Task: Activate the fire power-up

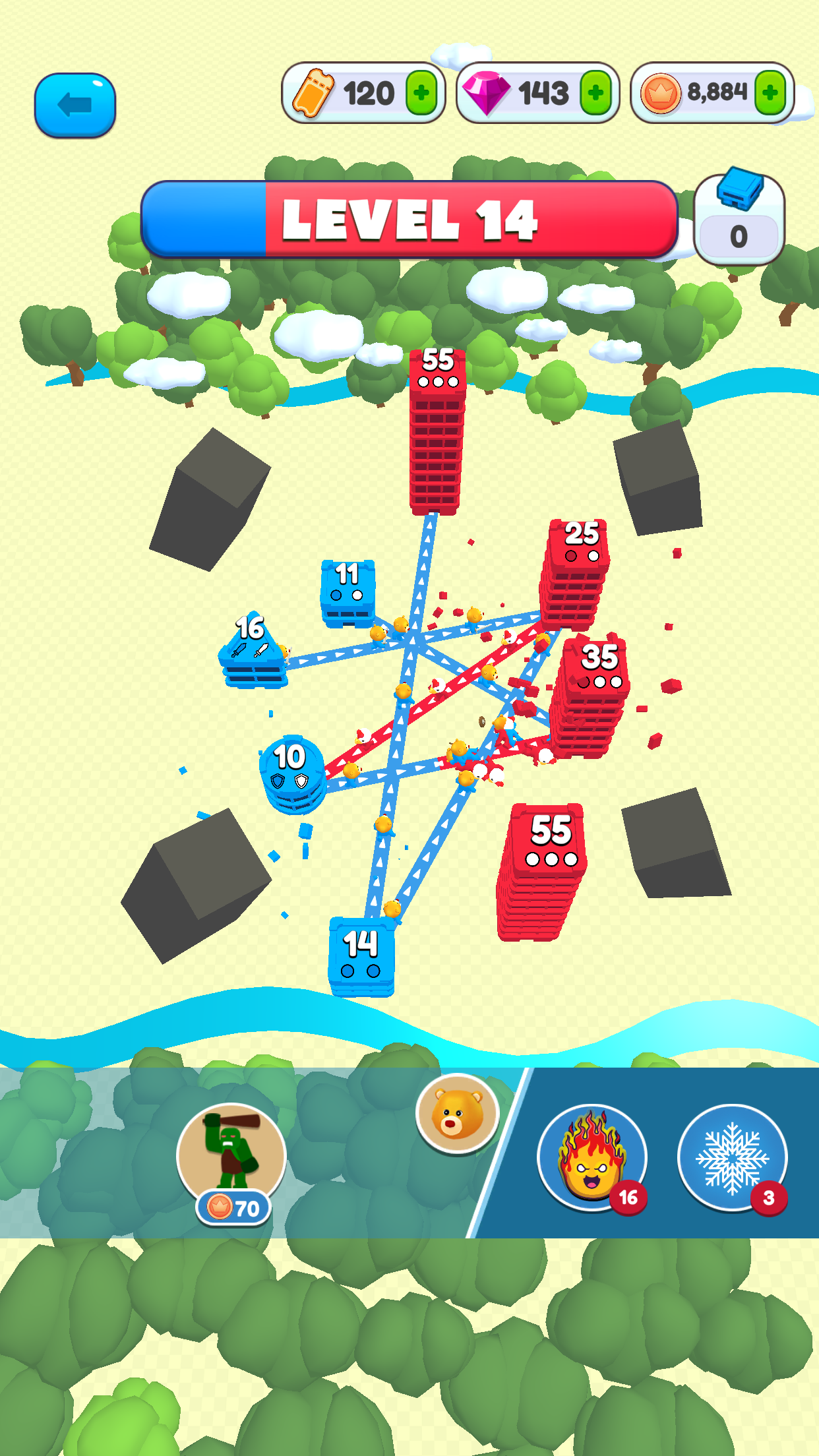Action: [x=591, y=1157]
